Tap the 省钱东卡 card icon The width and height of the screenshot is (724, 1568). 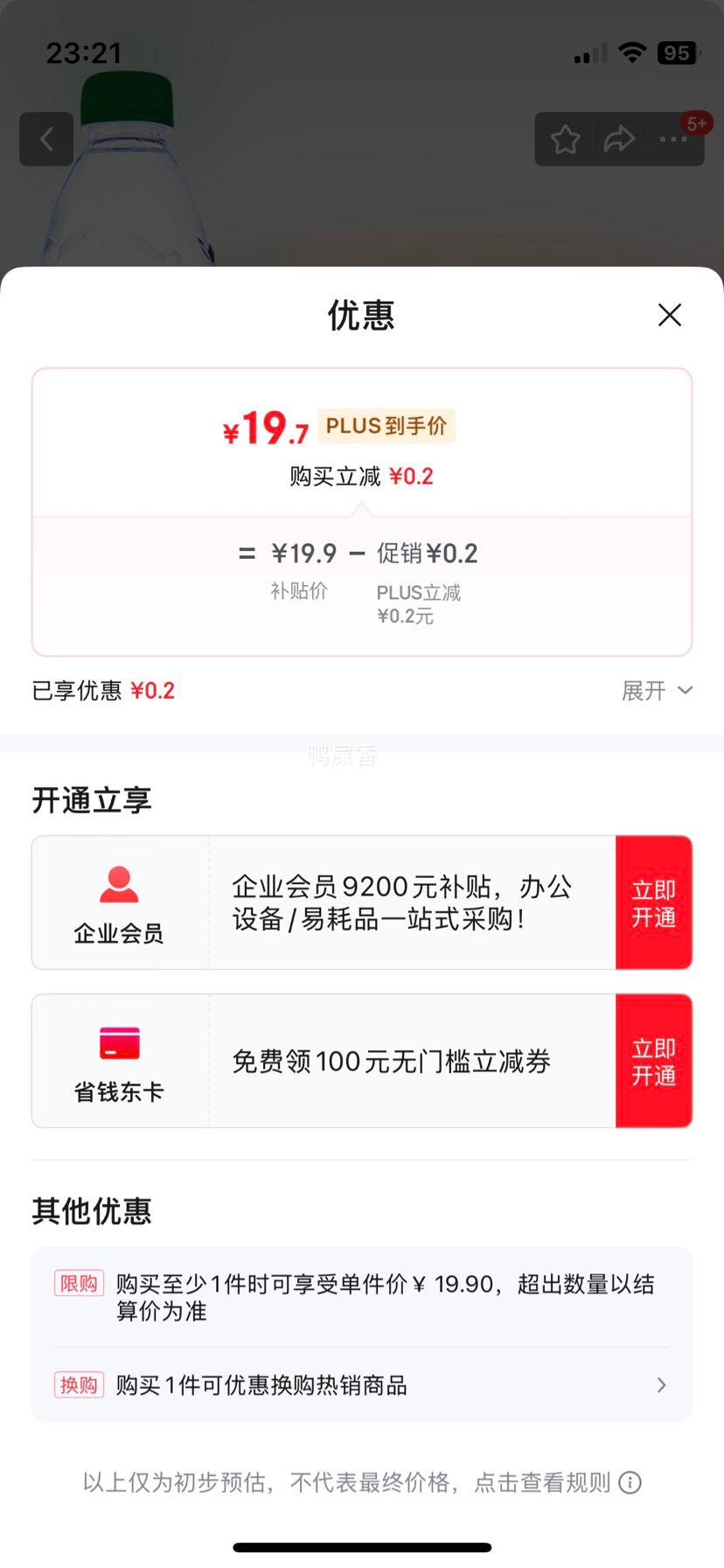[120, 1043]
